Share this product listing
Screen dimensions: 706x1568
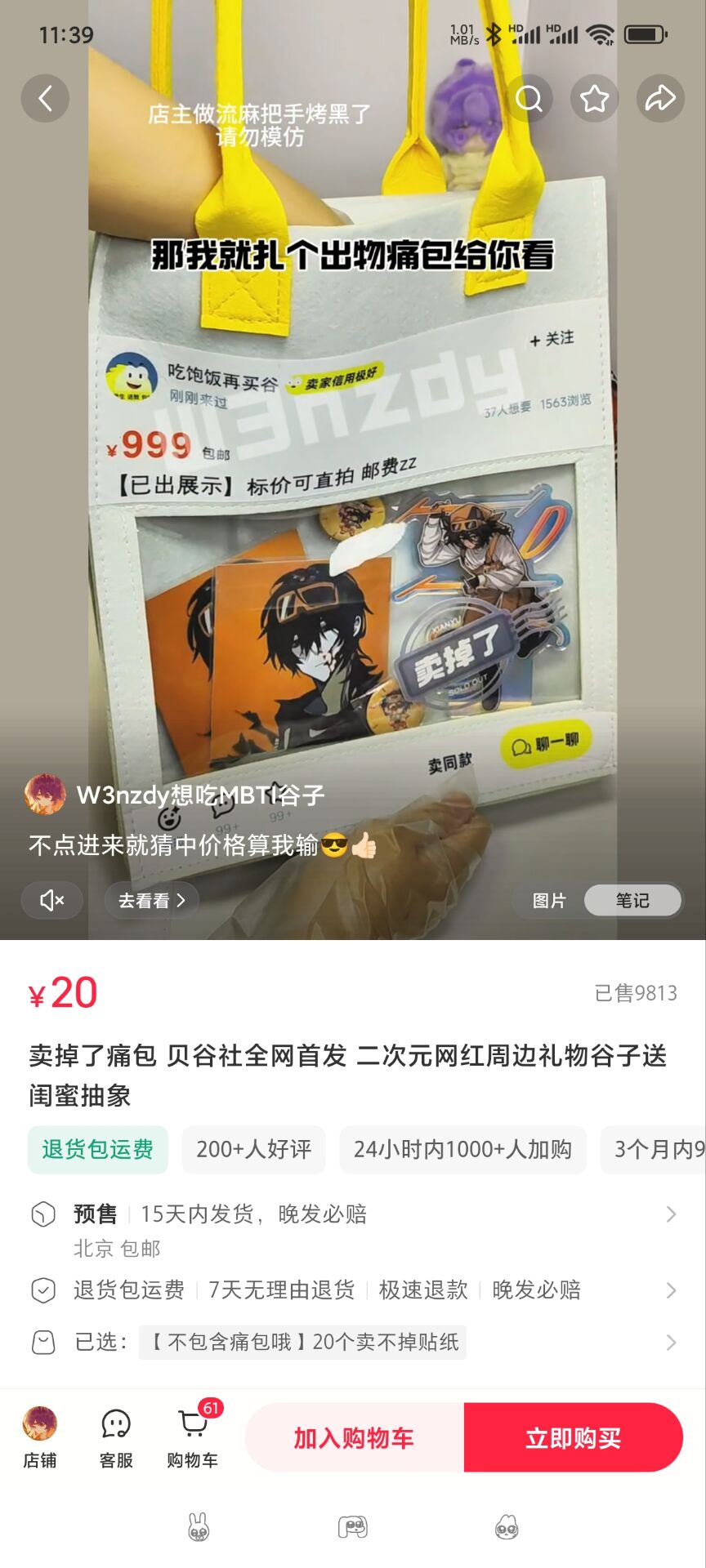click(x=660, y=99)
